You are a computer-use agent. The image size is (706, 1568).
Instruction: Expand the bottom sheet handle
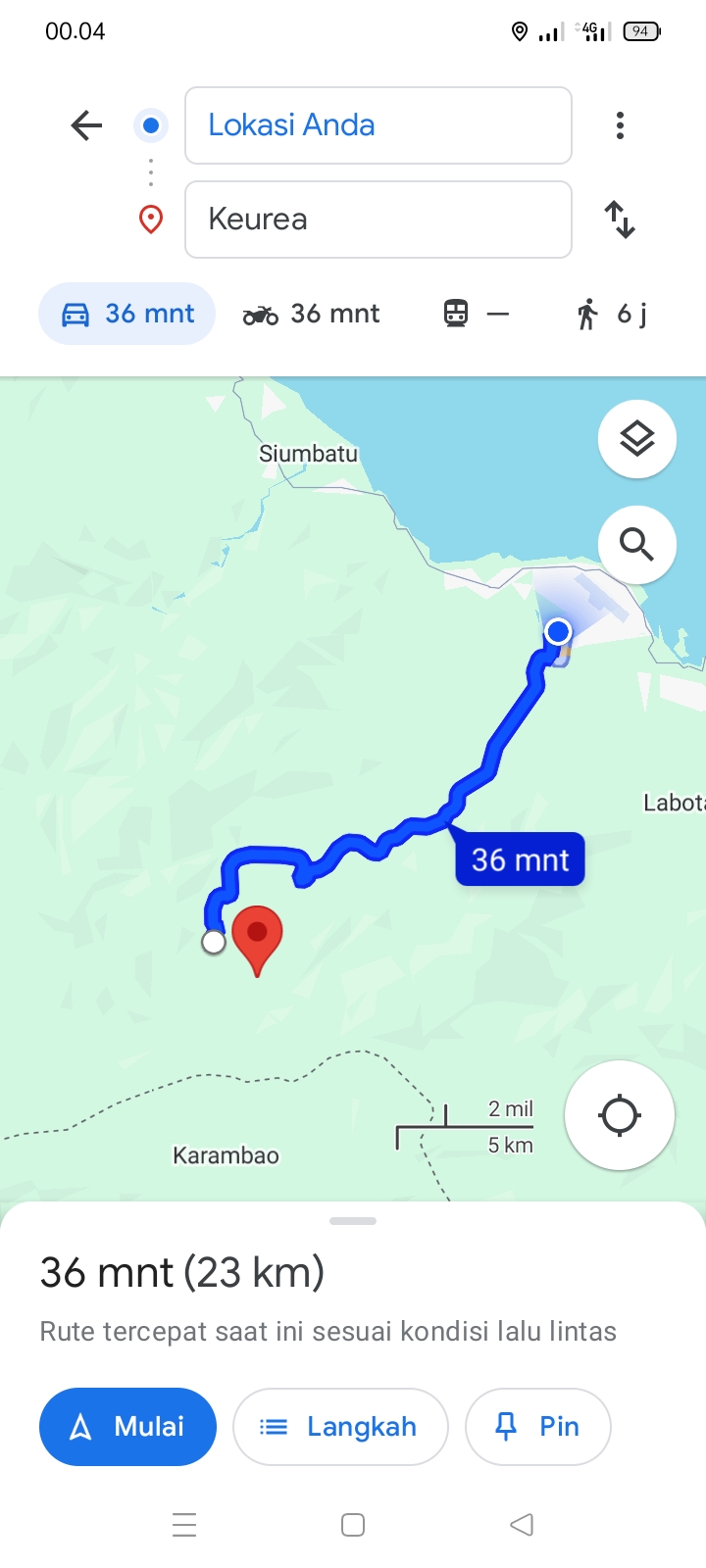tap(353, 1221)
